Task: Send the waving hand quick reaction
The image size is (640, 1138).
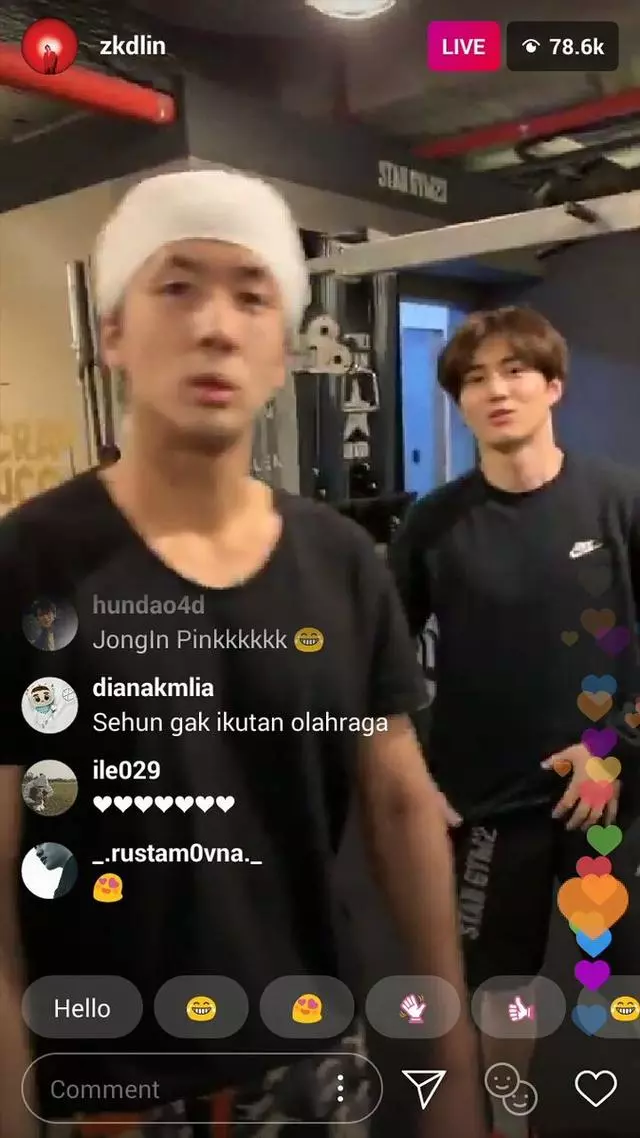Action: 413,1008
